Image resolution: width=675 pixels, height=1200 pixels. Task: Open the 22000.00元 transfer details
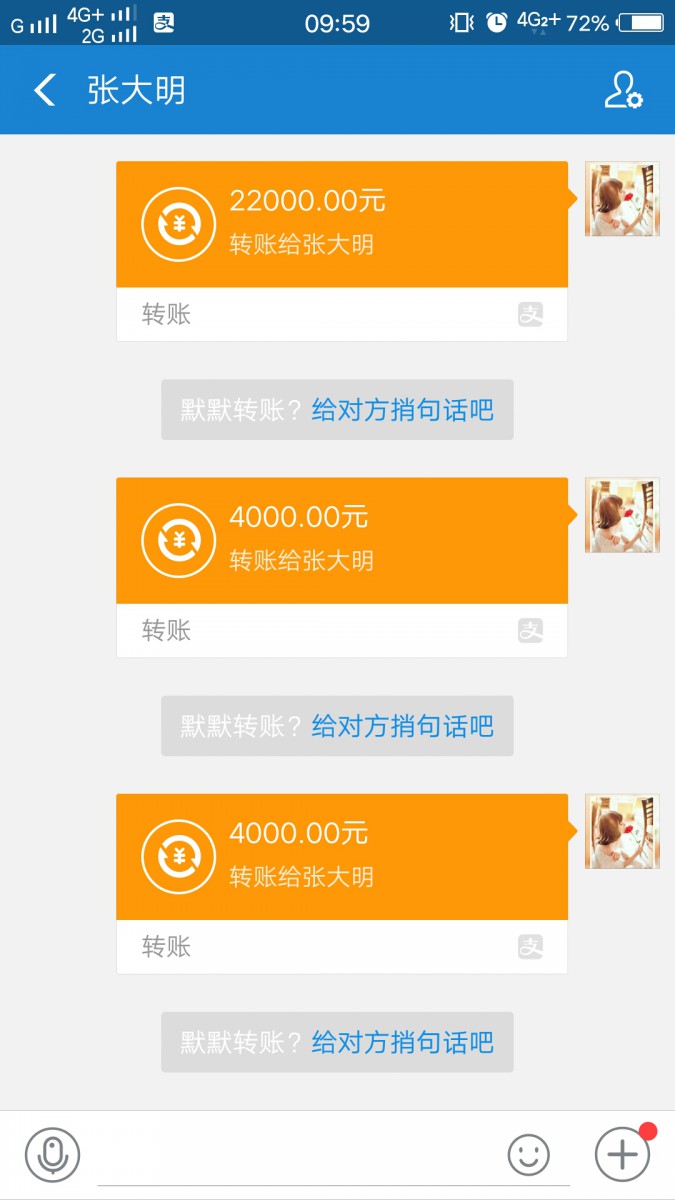(x=342, y=225)
